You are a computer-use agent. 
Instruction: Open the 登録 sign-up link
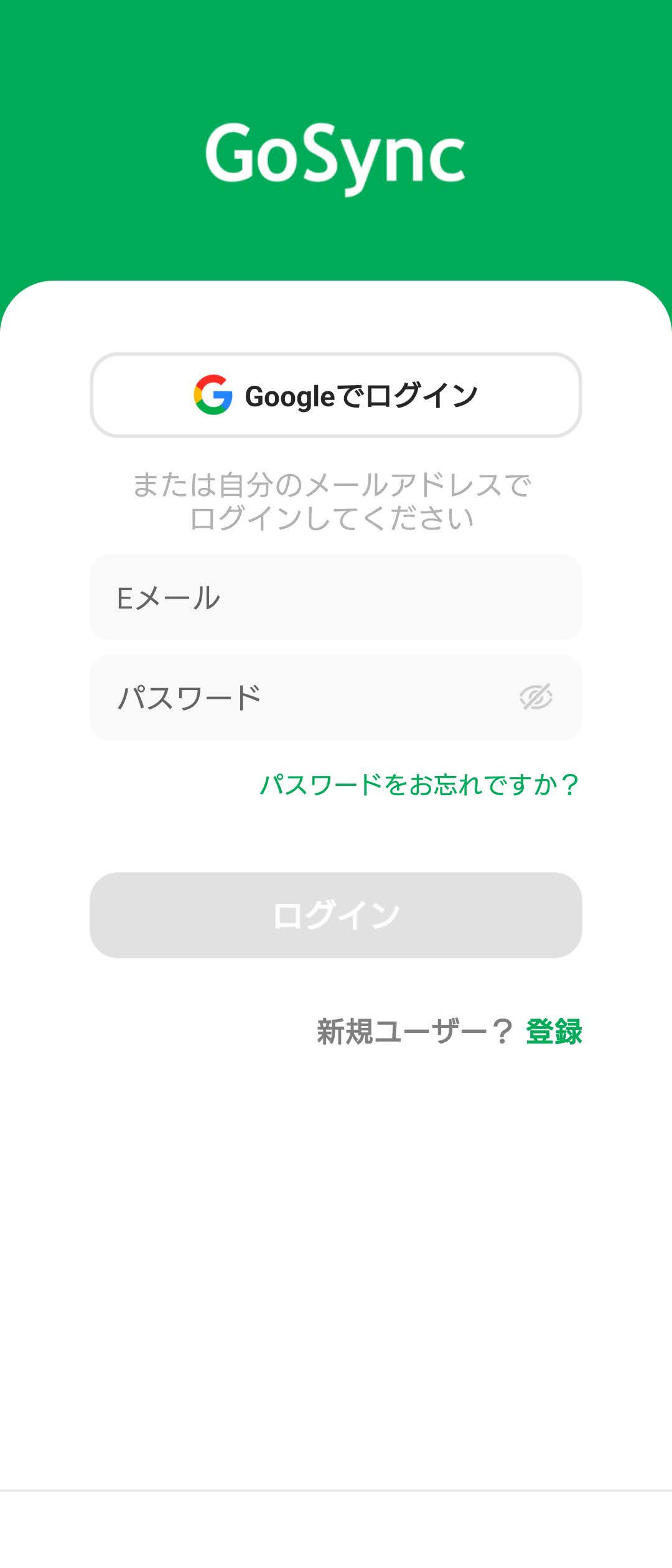(554, 1032)
